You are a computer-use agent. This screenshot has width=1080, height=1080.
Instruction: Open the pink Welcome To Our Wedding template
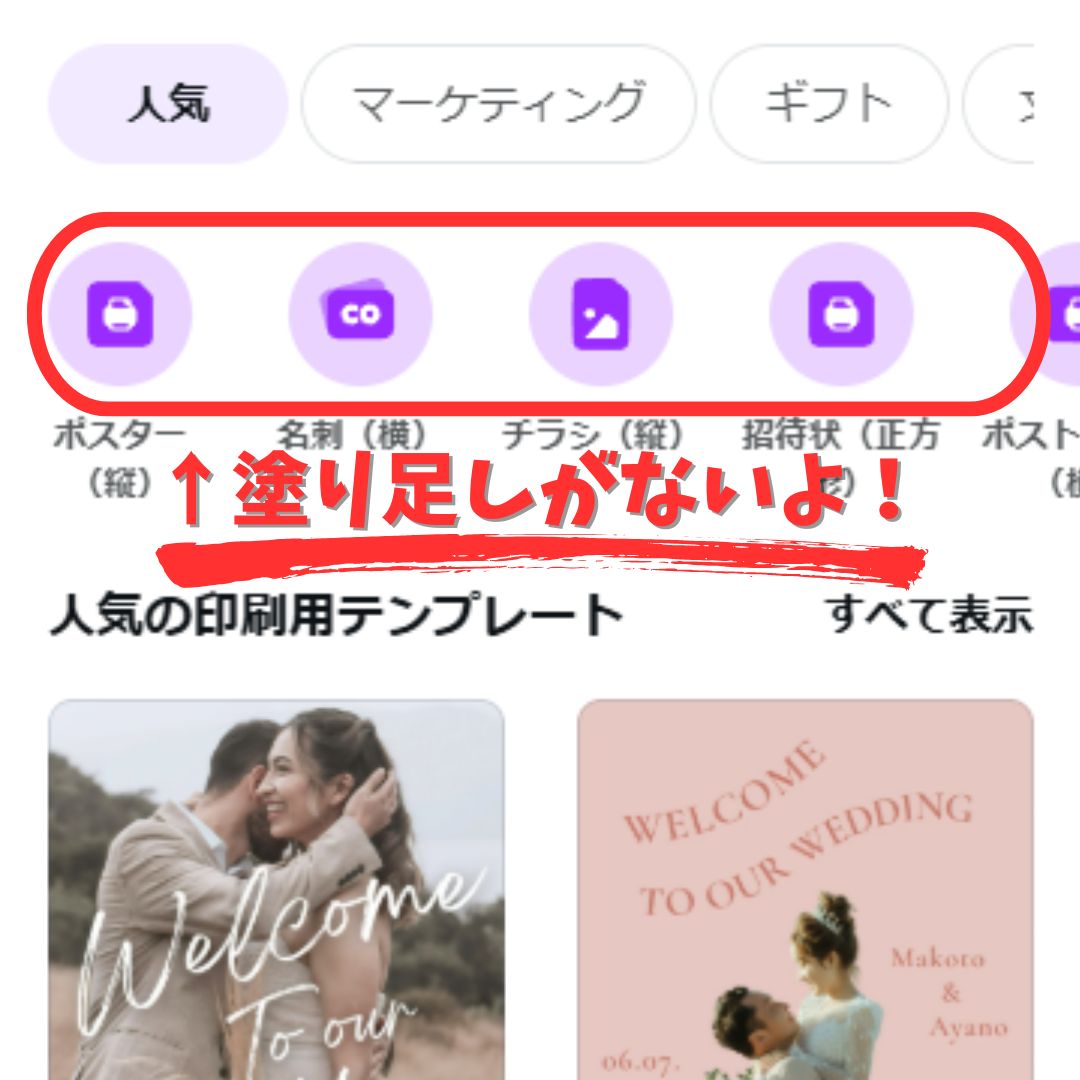tap(805, 889)
